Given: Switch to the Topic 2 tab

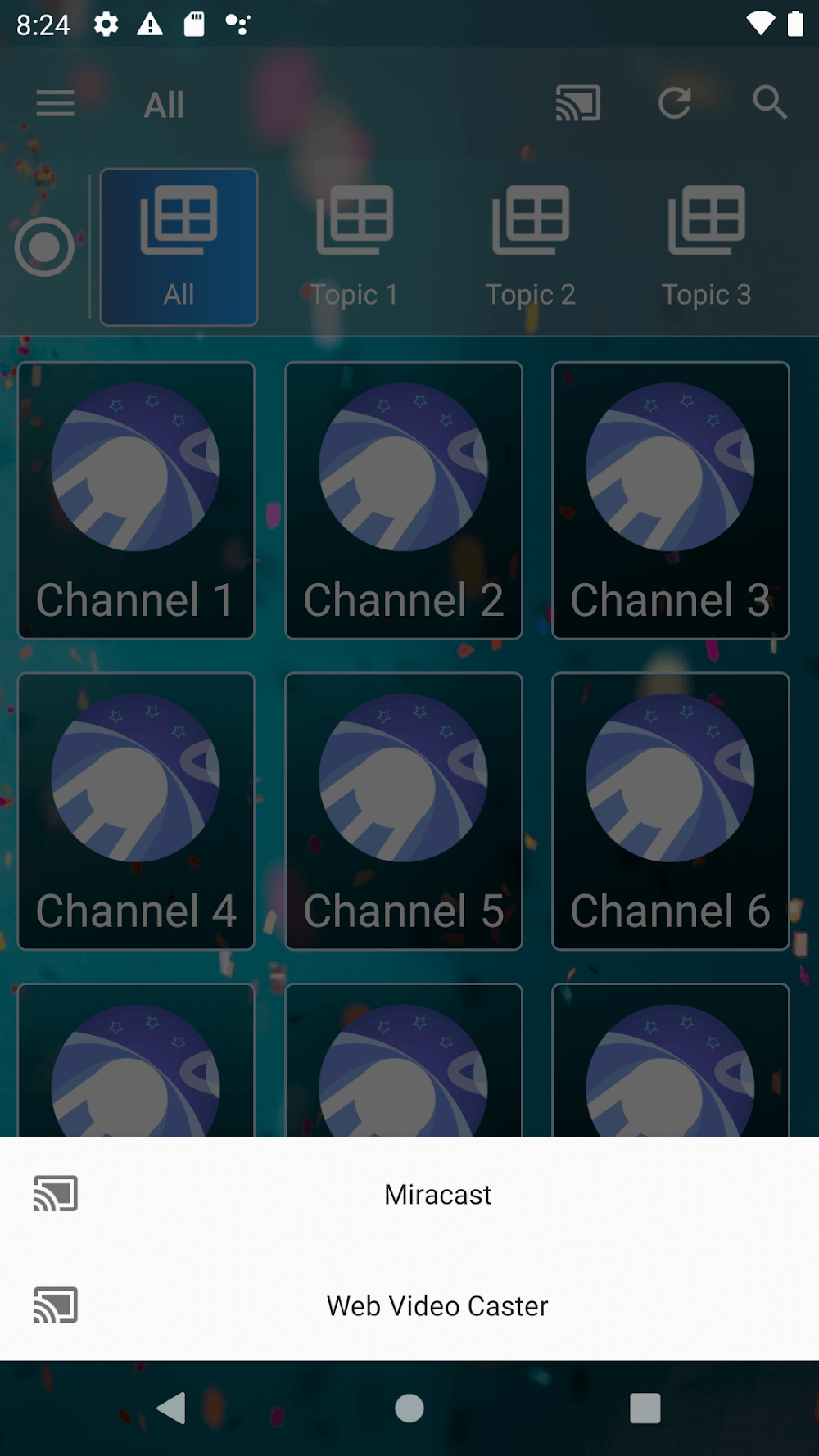Looking at the screenshot, I should pyautogui.click(x=531, y=247).
